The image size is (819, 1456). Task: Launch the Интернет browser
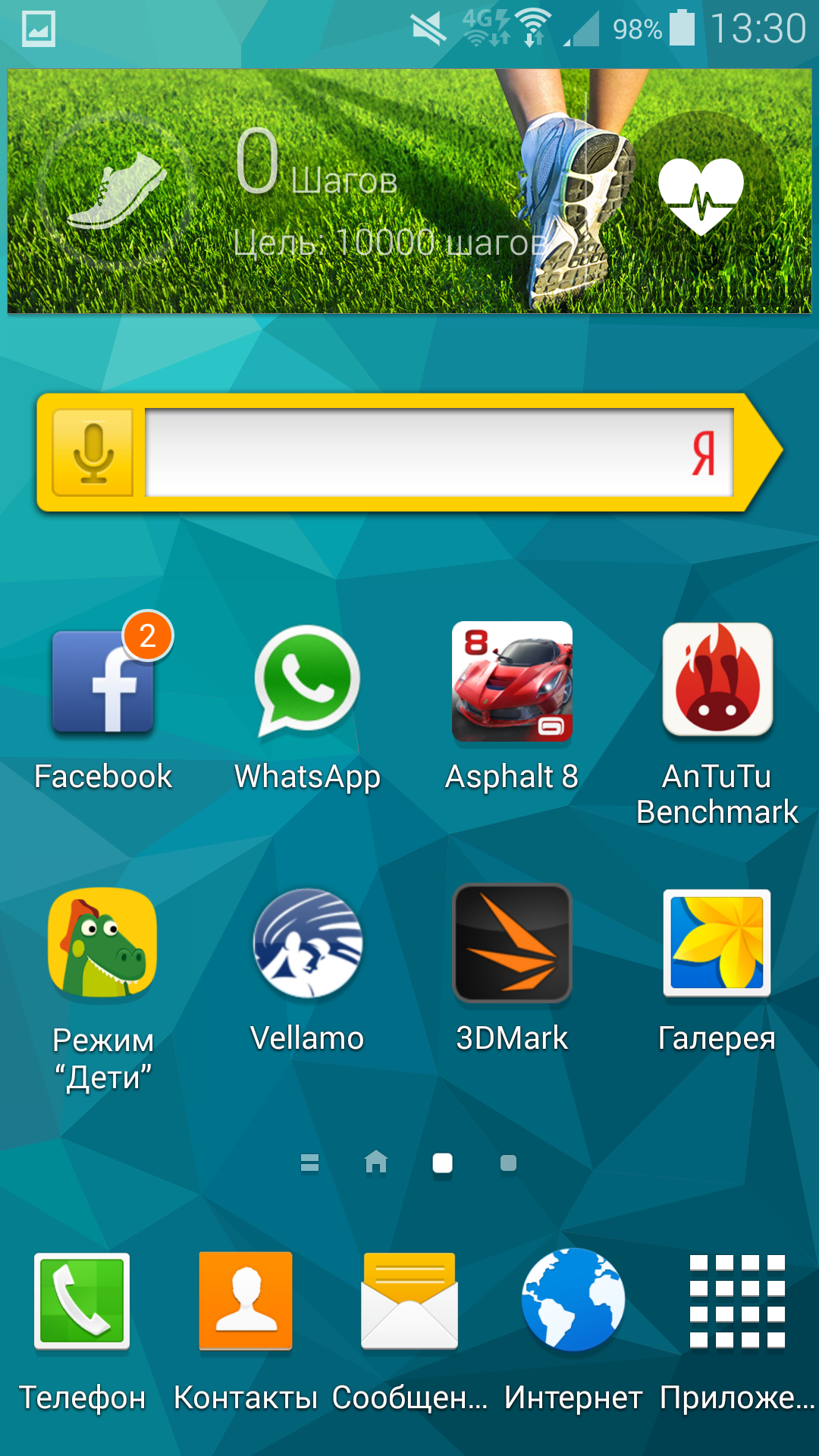click(x=573, y=1301)
